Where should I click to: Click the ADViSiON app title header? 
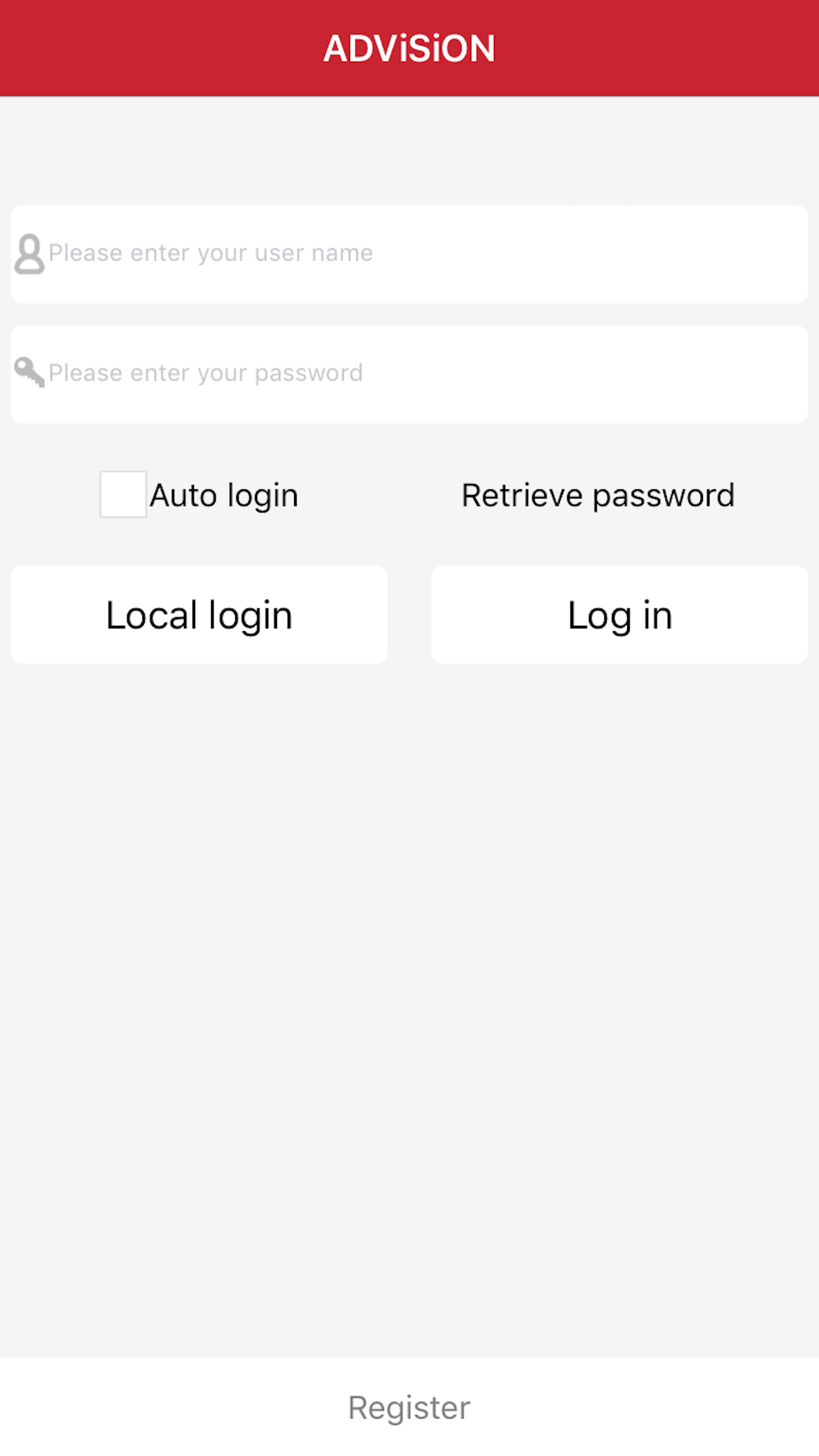(x=409, y=49)
